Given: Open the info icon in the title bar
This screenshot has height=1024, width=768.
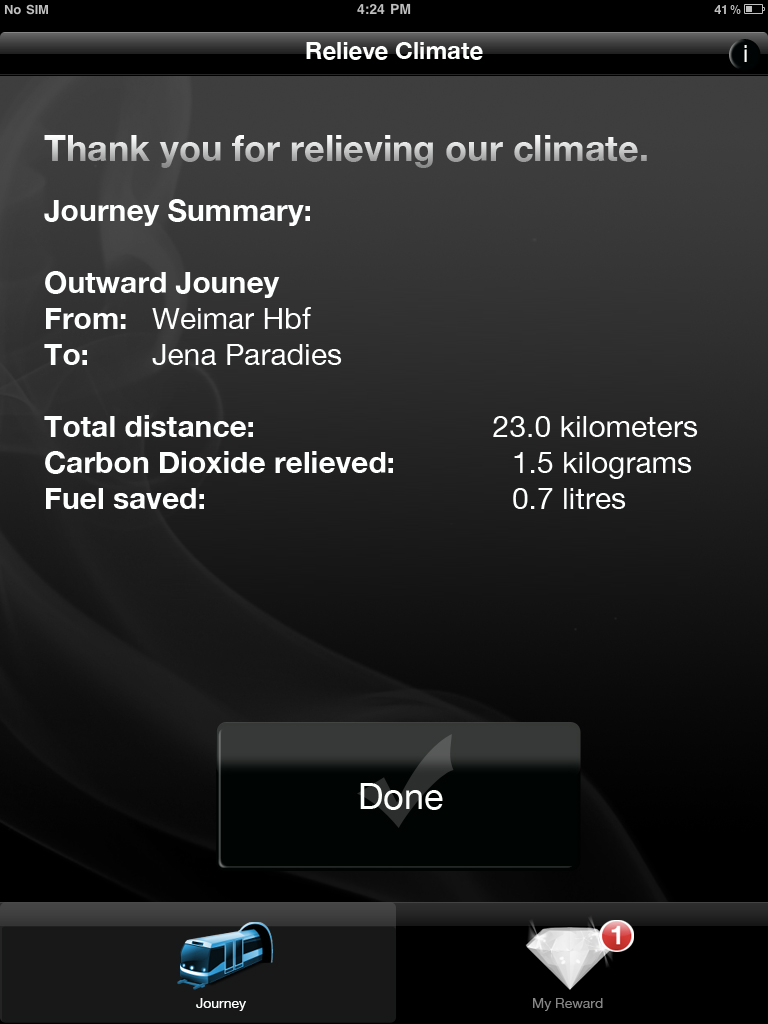Looking at the screenshot, I should click(744, 54).
